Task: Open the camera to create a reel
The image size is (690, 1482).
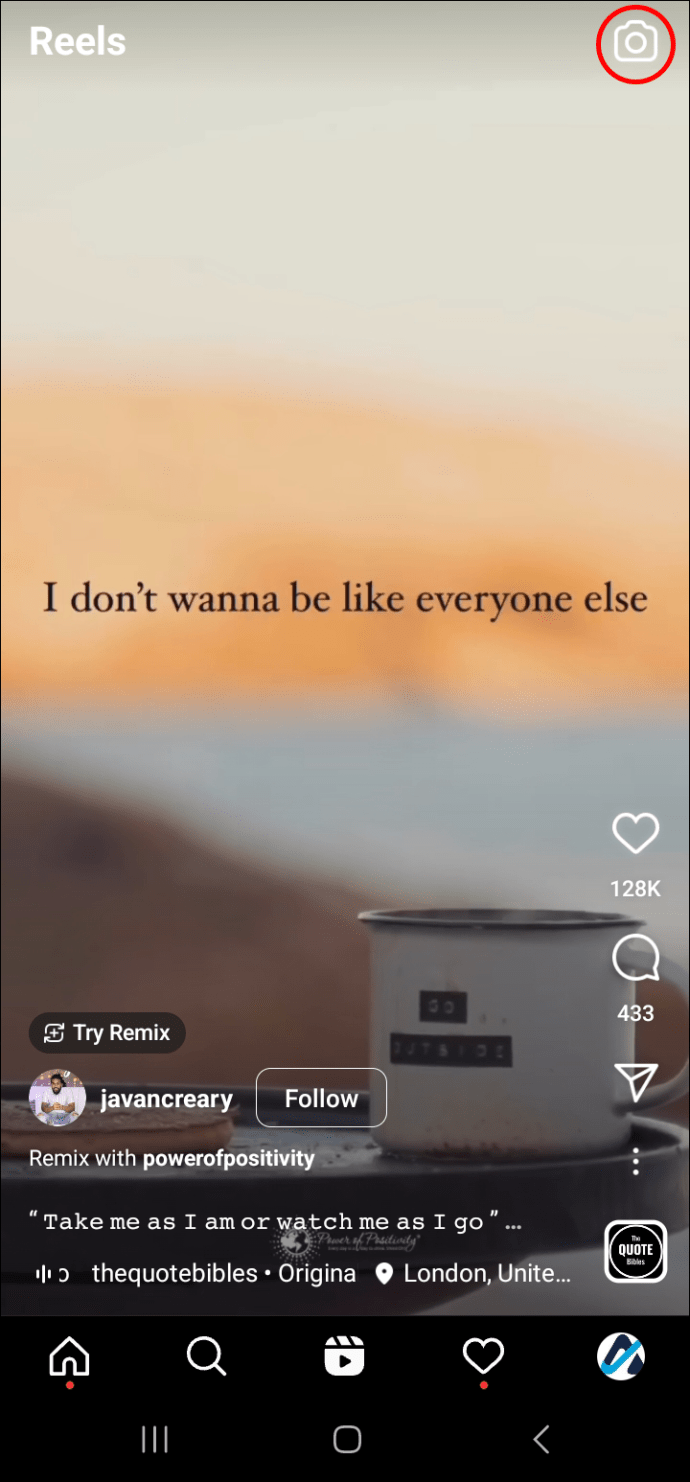Action: 635,43
